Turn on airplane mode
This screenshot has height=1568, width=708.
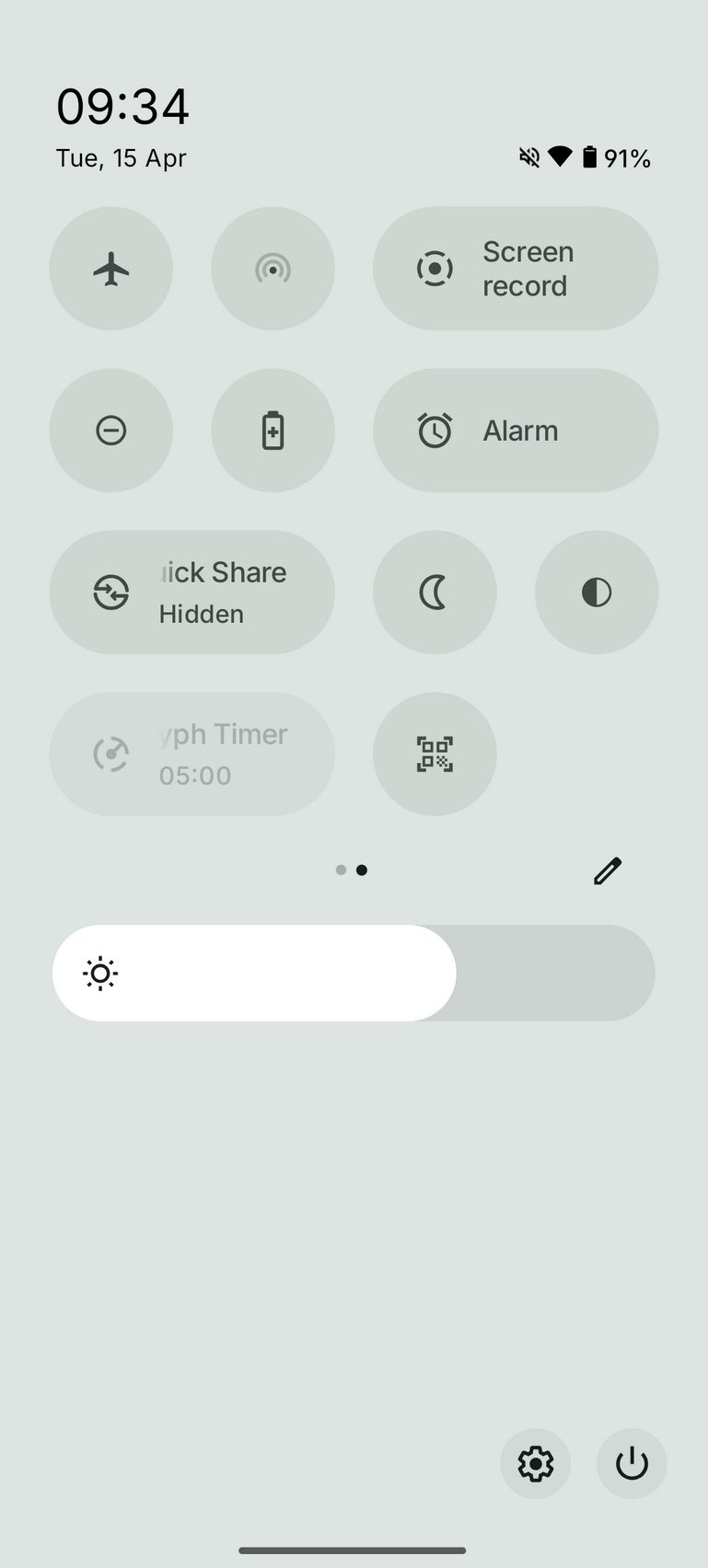point(111,269)
